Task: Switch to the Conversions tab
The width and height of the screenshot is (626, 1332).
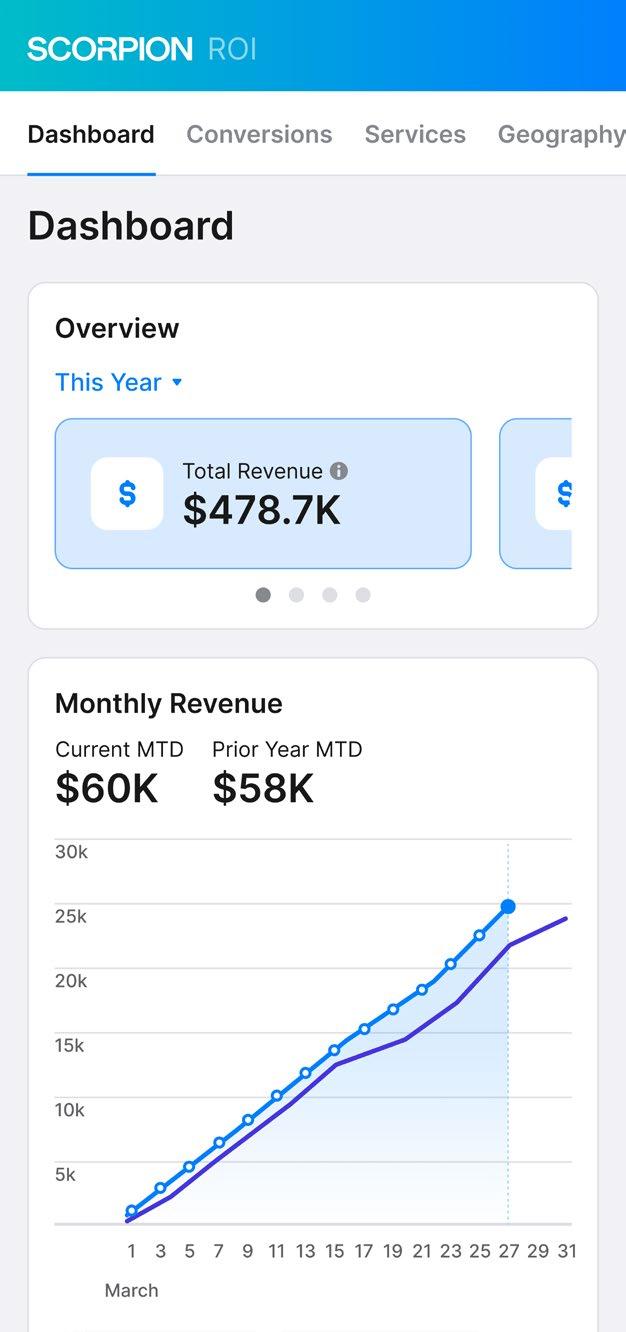Action: [259, 134]
